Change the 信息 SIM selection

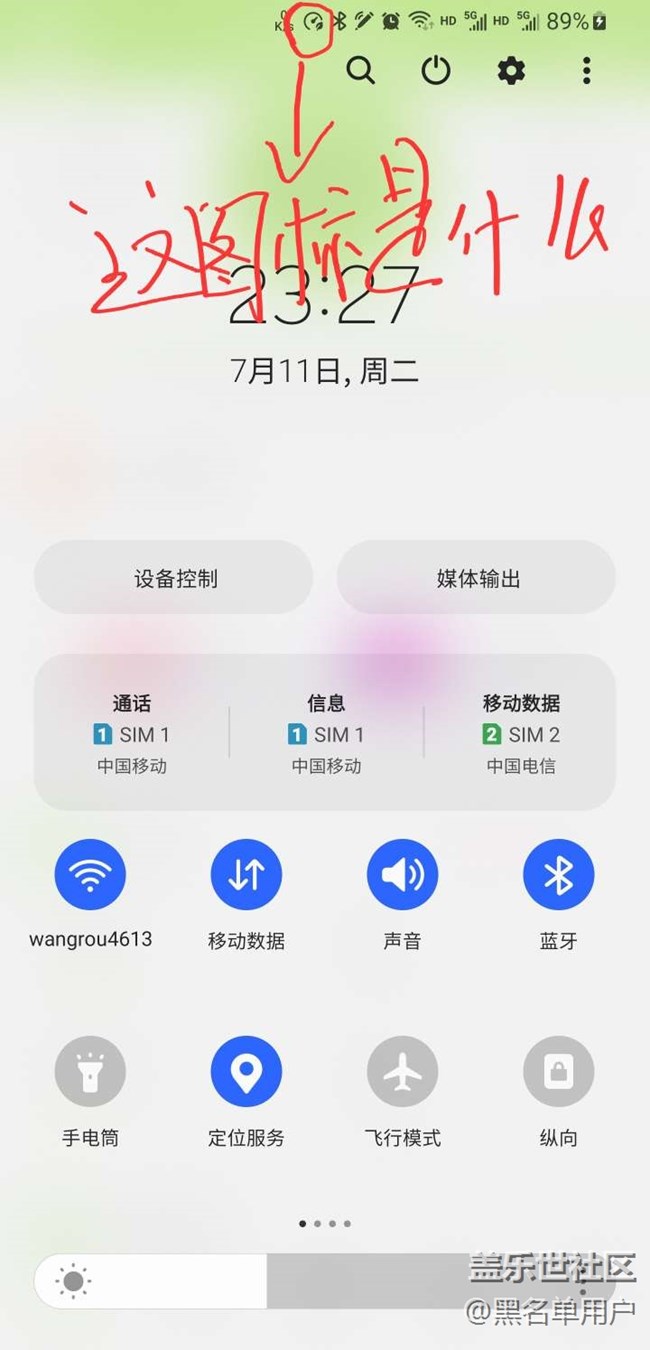[326, 734]
